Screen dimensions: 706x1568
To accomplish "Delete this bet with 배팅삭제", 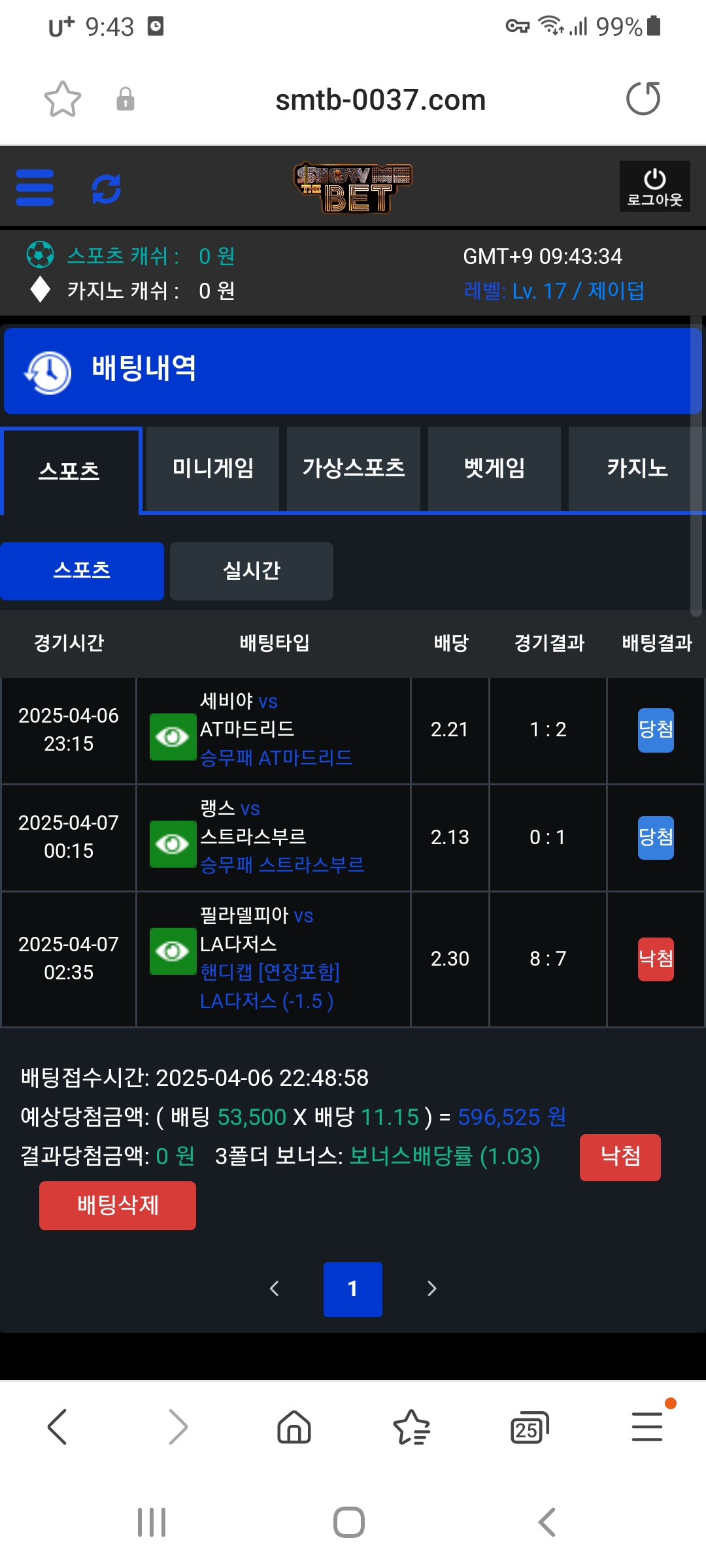I will 118,1205.
